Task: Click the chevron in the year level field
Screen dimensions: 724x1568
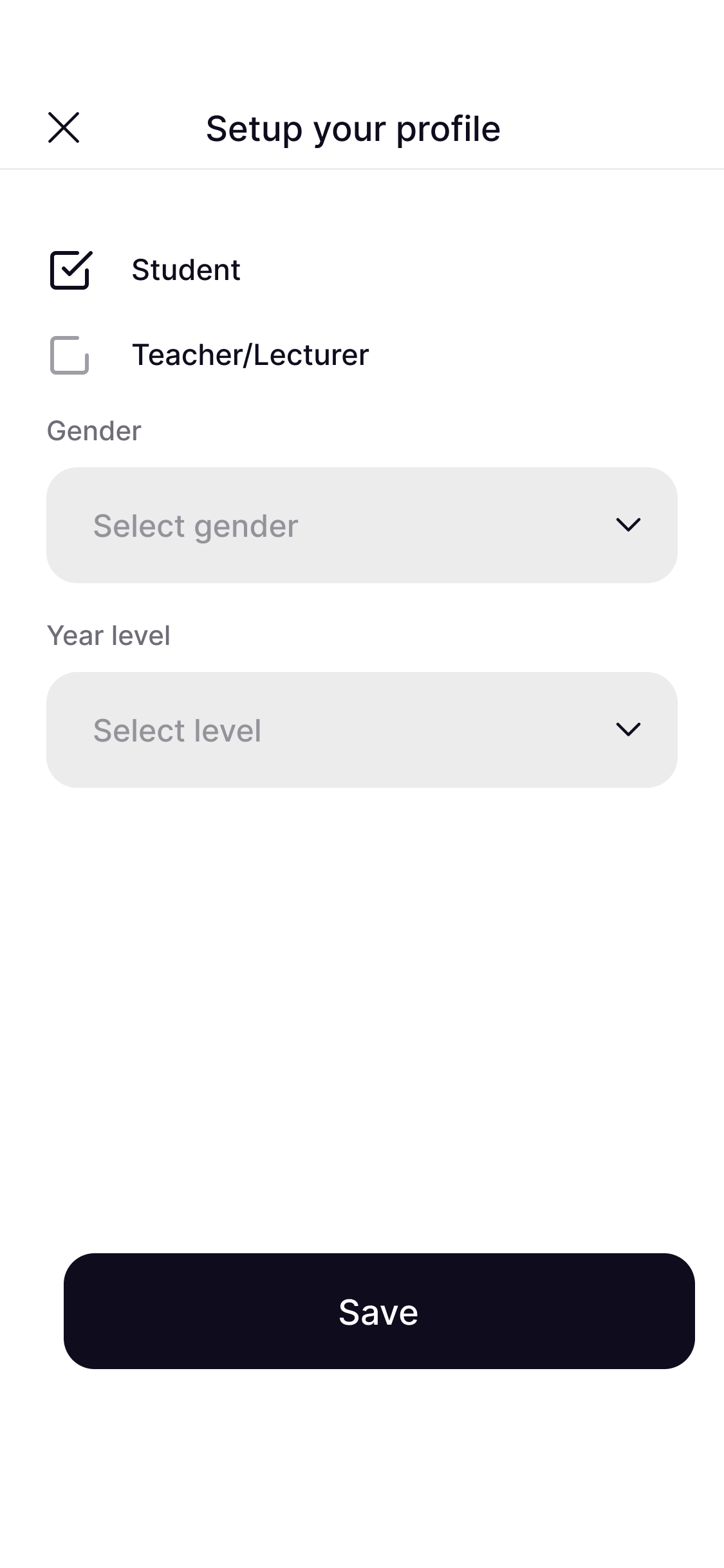Action: [x=629, y=729]
